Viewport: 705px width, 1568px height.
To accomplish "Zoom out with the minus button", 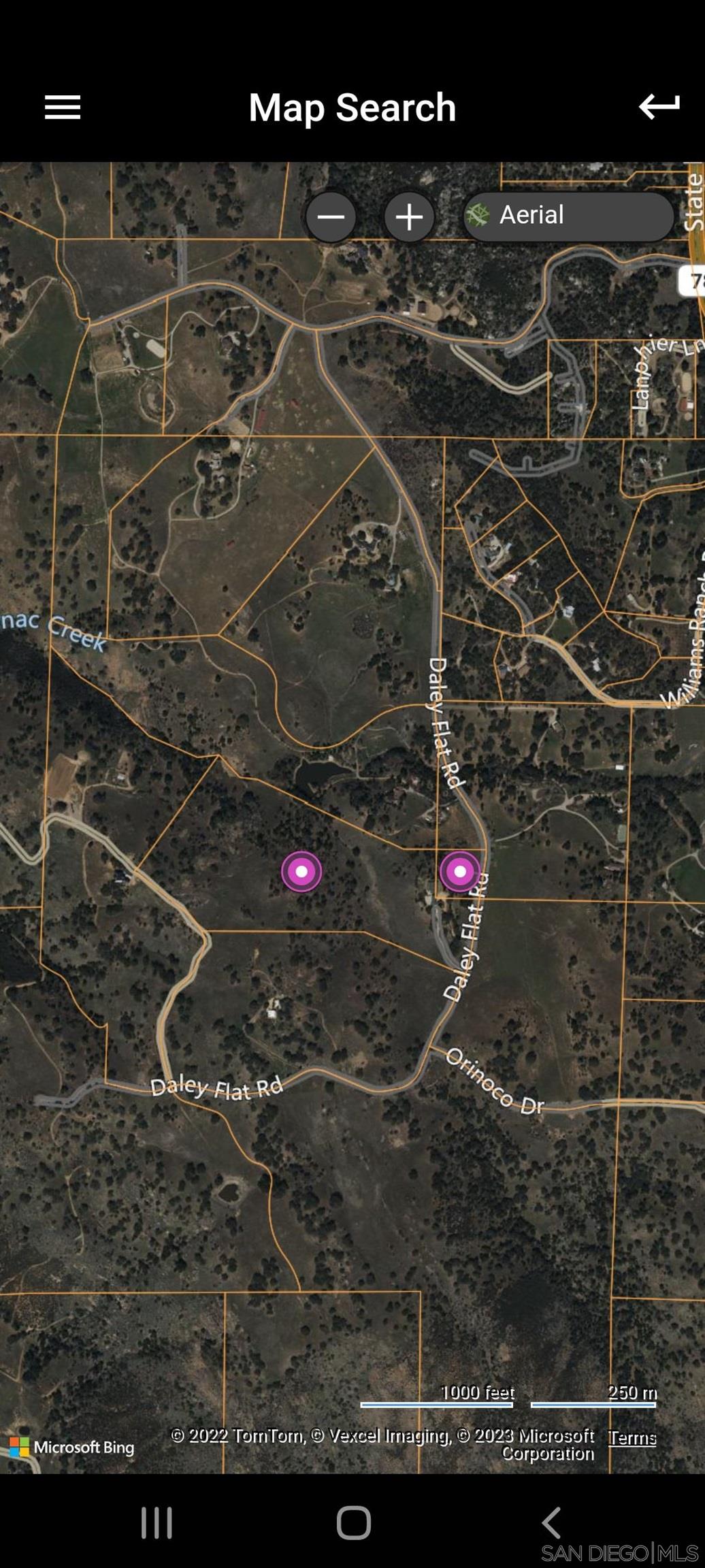I will click(x=331, y=217).
